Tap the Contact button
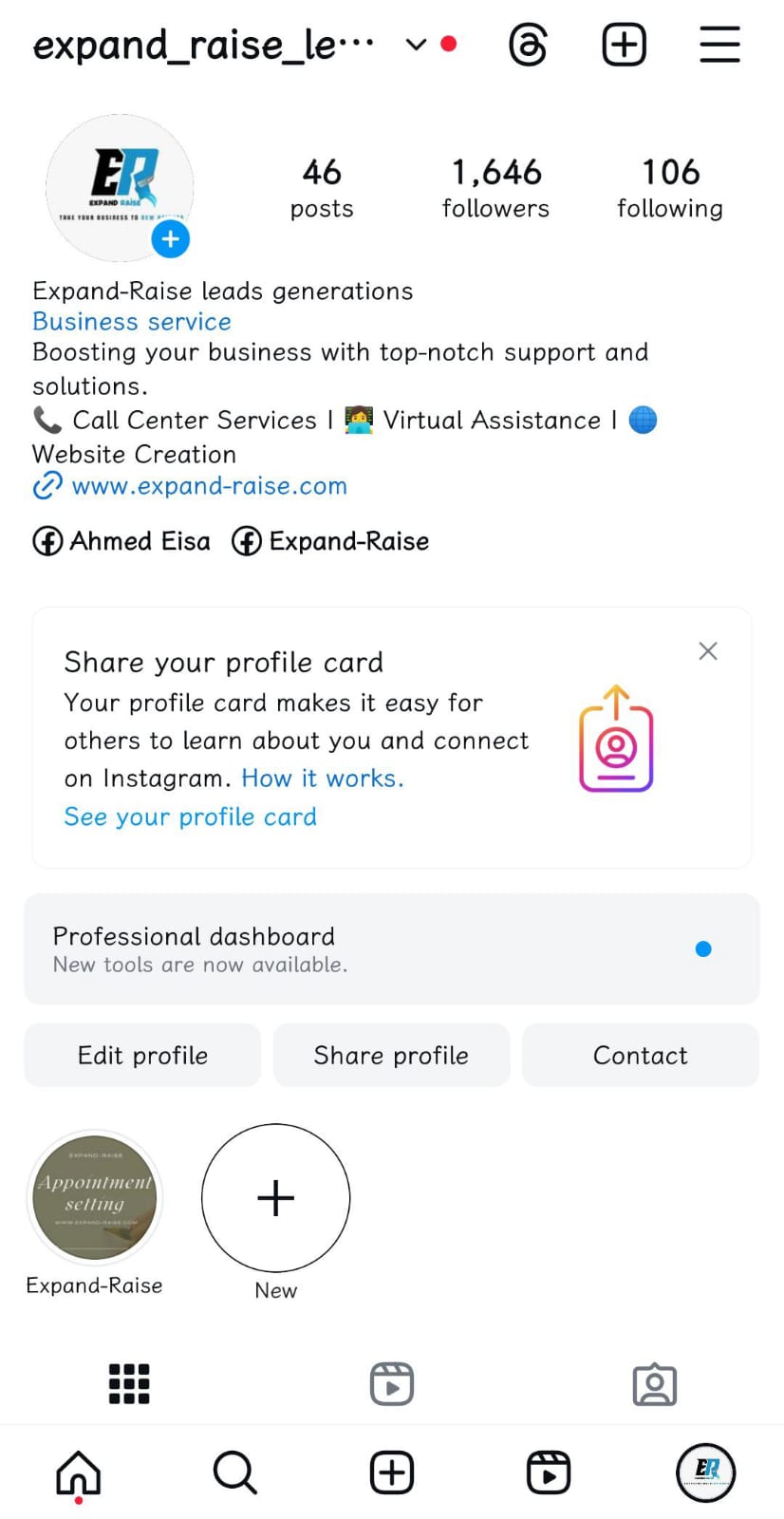The width and height of the screenshot is (784, 1519). pyautogui.click(x=640, y=1055)
